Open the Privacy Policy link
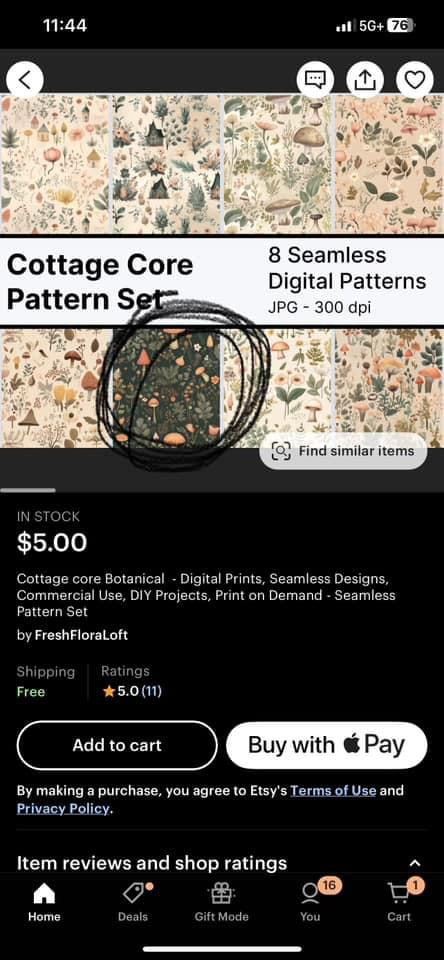 [63, 809]
